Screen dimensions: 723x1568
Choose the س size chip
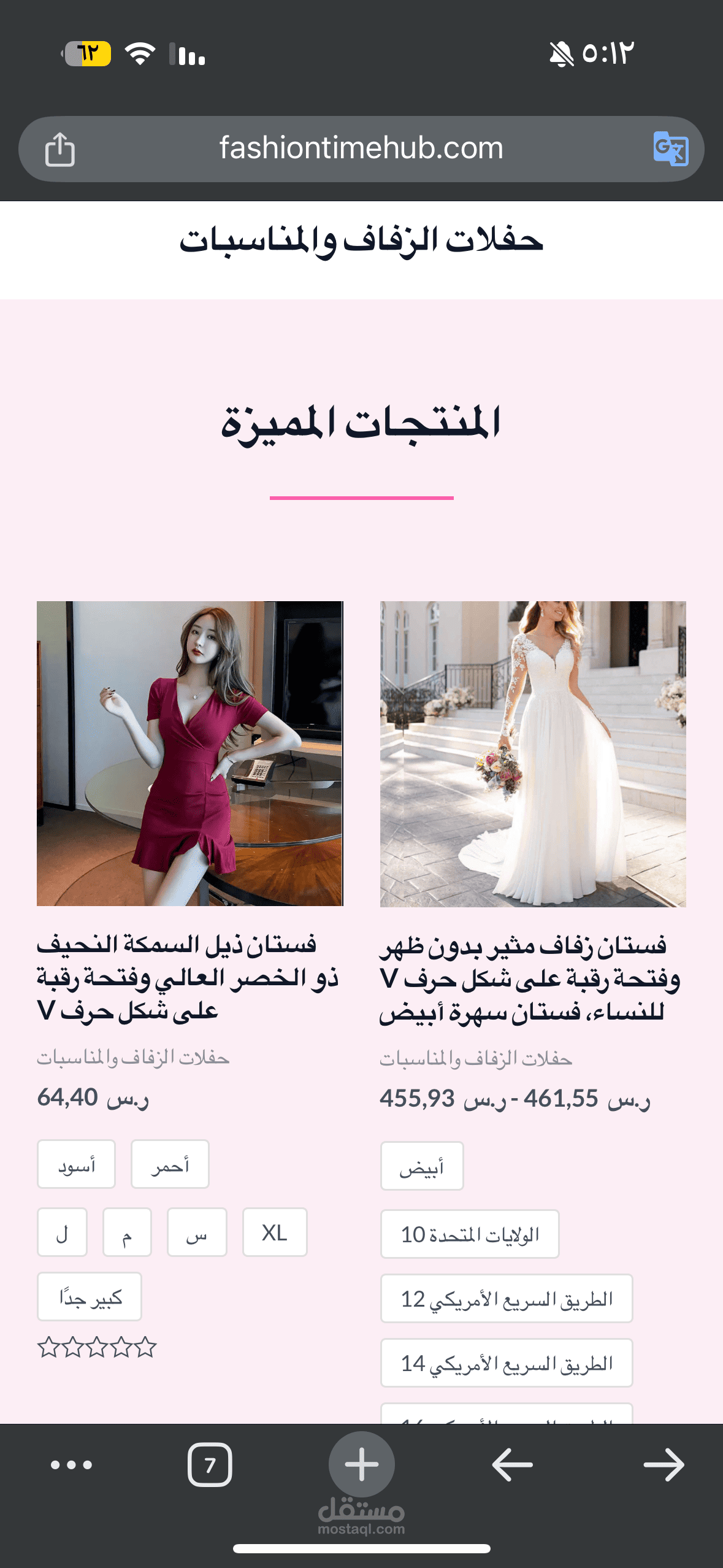(x=197, y=1232)
